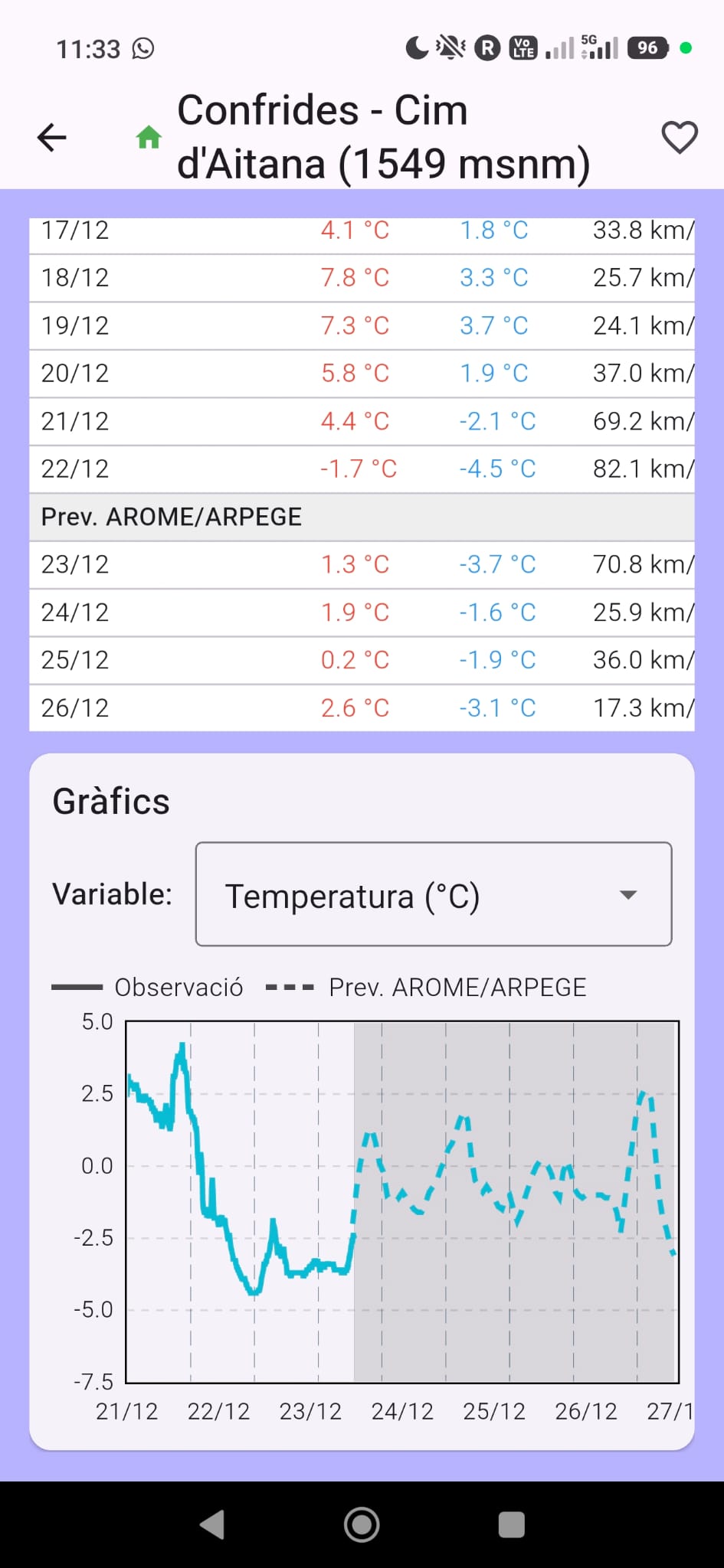Open the Variable dropdown showing Temperatura
This screenshot has width=724, height=1568.
click(x=434, y=894)
